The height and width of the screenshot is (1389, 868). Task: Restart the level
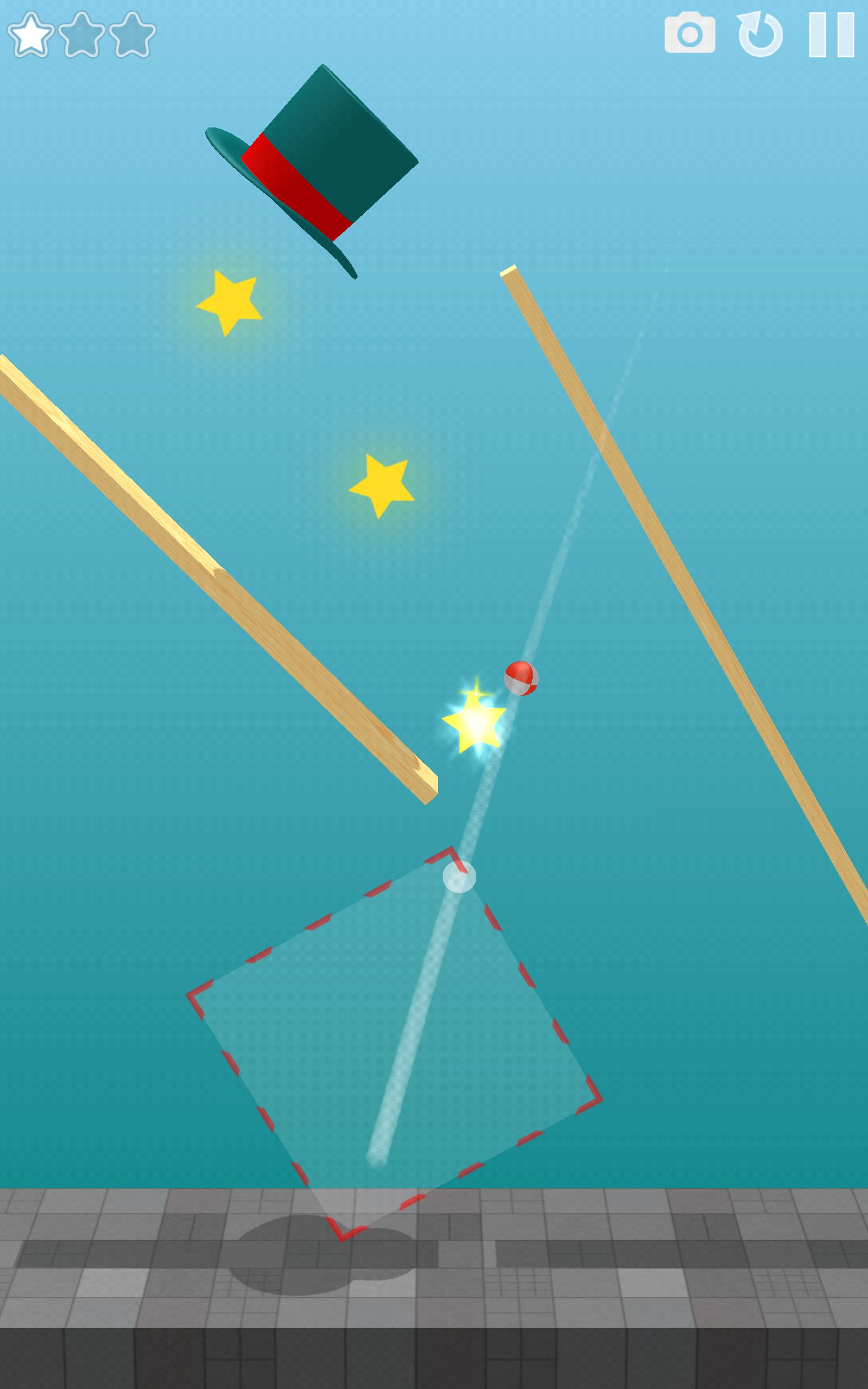(x=760, y=34)
